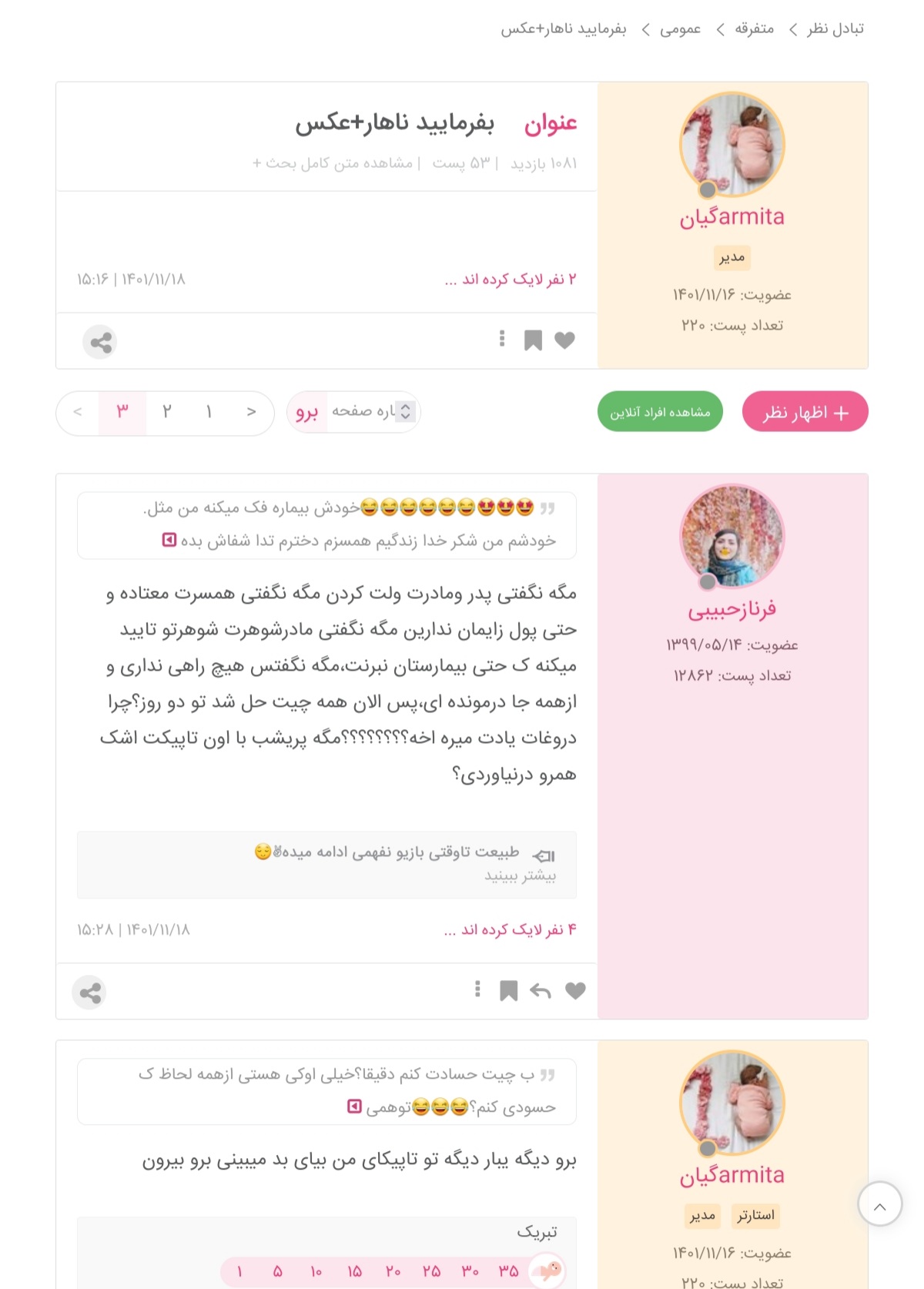Like فرنازحبیبی's reply
Screen dimensions: 924x1289
pyautogui.click(x=575, y=991)
